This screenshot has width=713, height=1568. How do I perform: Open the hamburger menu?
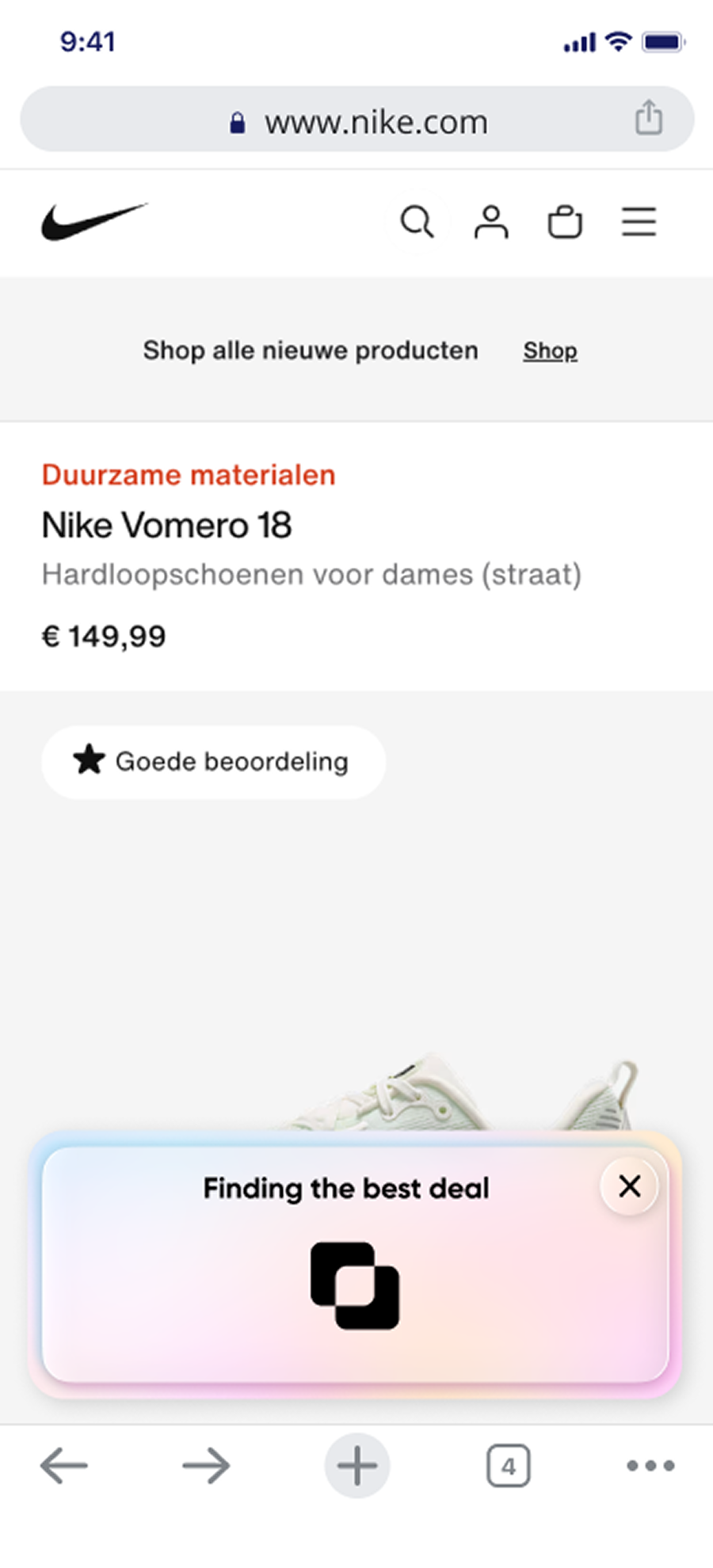pos(639,222)
